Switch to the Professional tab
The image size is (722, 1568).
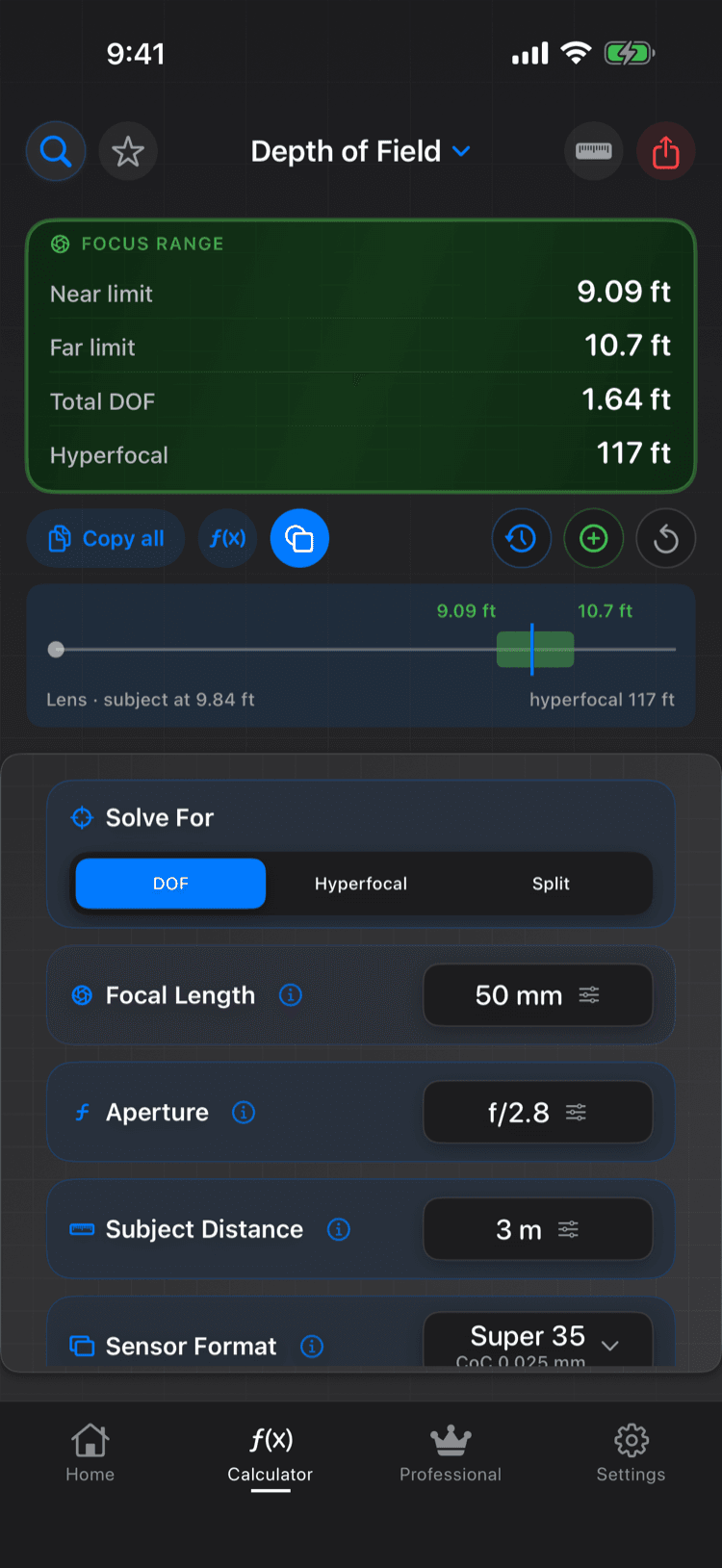[x=451, y=1453]
